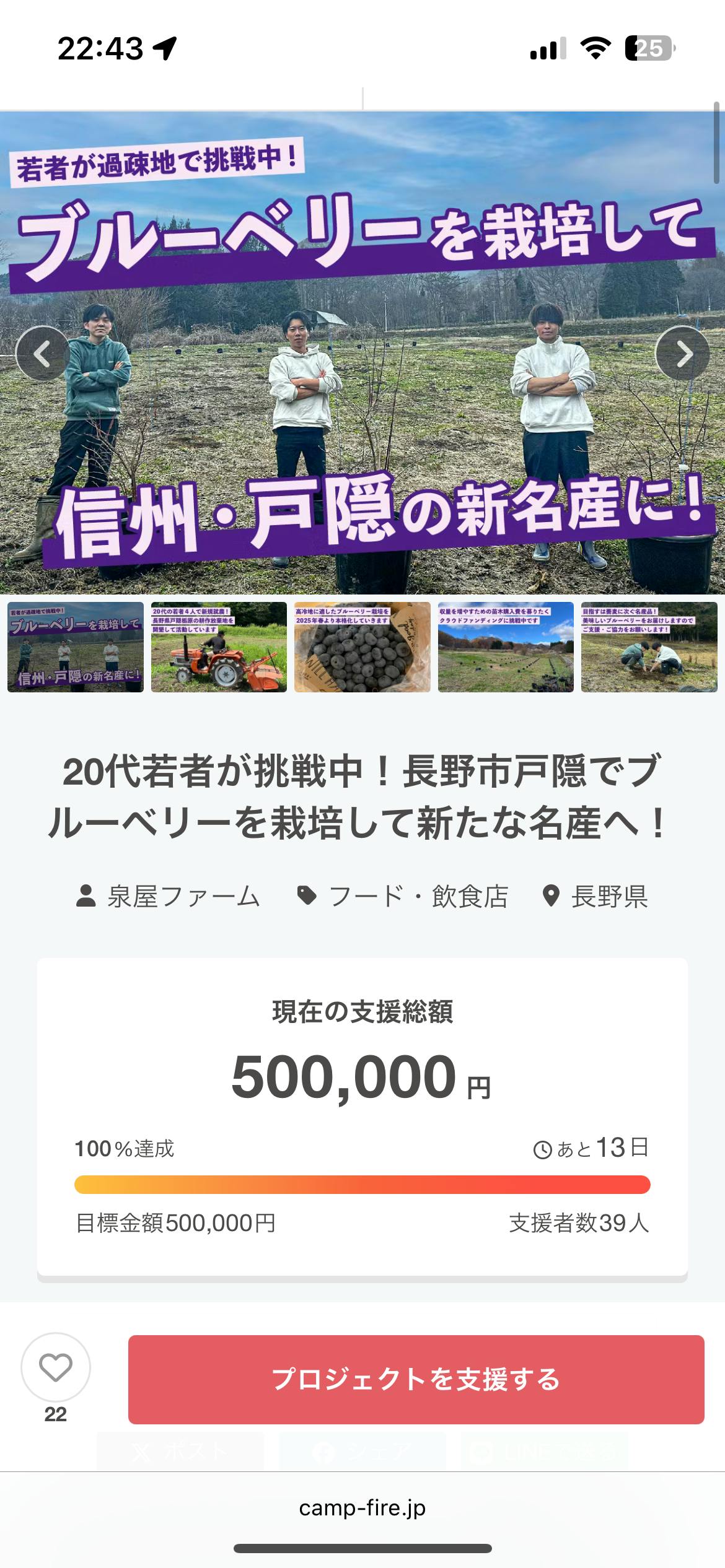Open the field landscape thumbnail
Image resolution: width=725 pixels, height=1568 pixels.
coord(506,647)
